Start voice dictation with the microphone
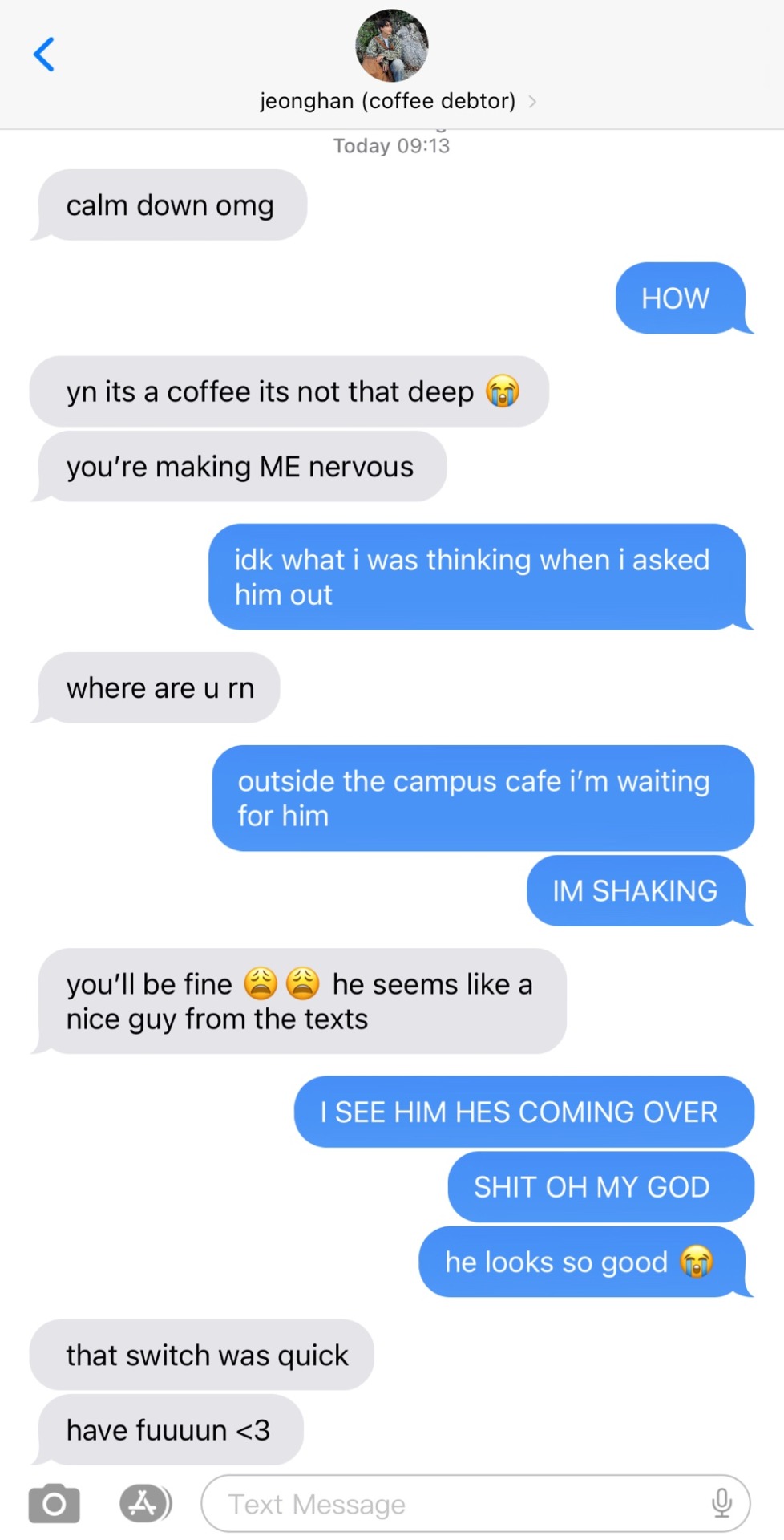Viewport: 784px width, 1540px height. point(721,1503)
